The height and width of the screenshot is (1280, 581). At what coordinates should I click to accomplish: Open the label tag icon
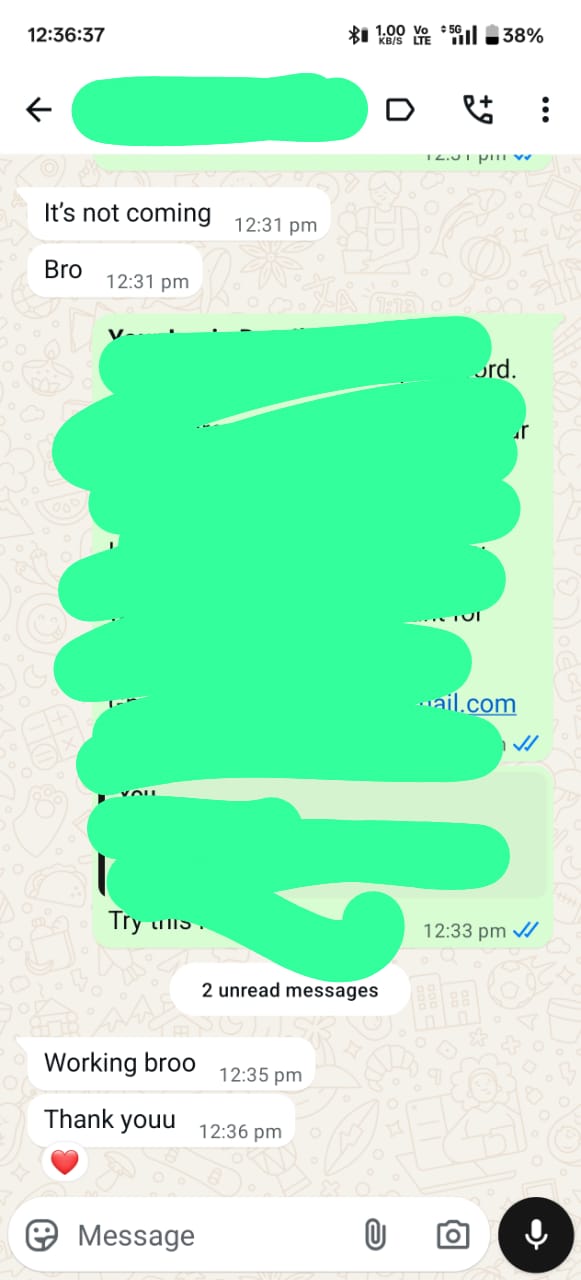400,110
